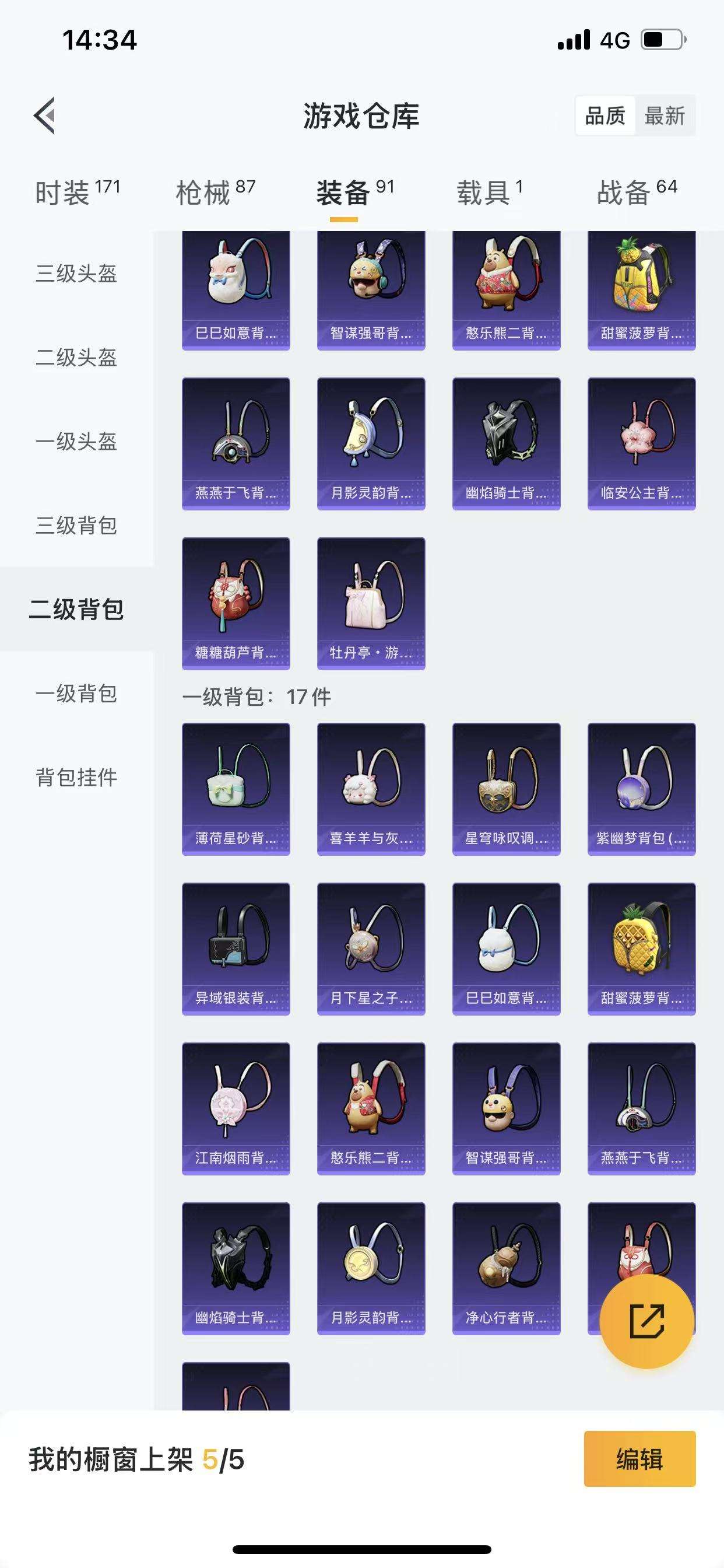This screenshot has width=724, height=1568.
Task: Open the 背包挂件 category
Action: (x=77, y=778)
